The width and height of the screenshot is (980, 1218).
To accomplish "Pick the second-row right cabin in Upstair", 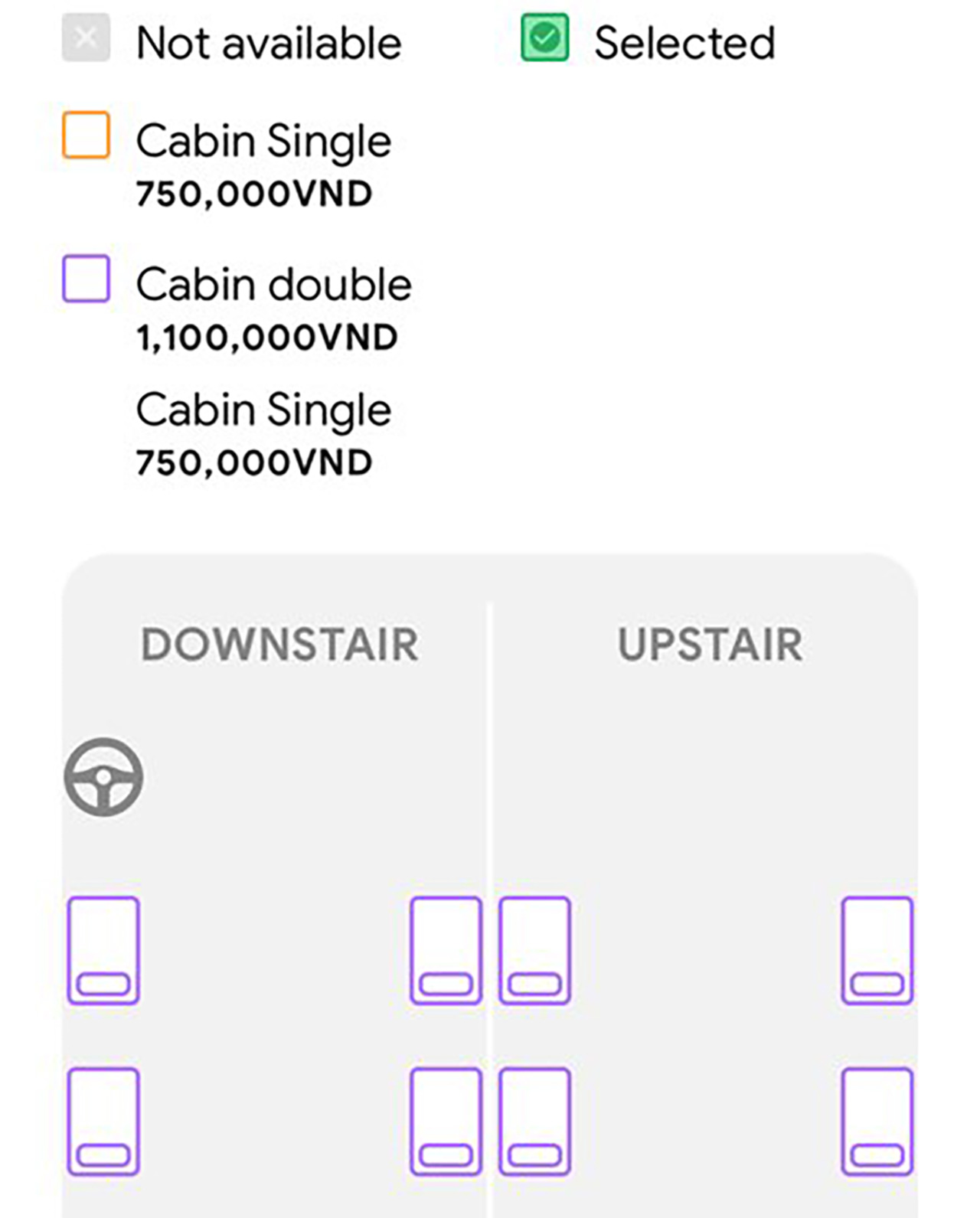I will coord(877,1122).
